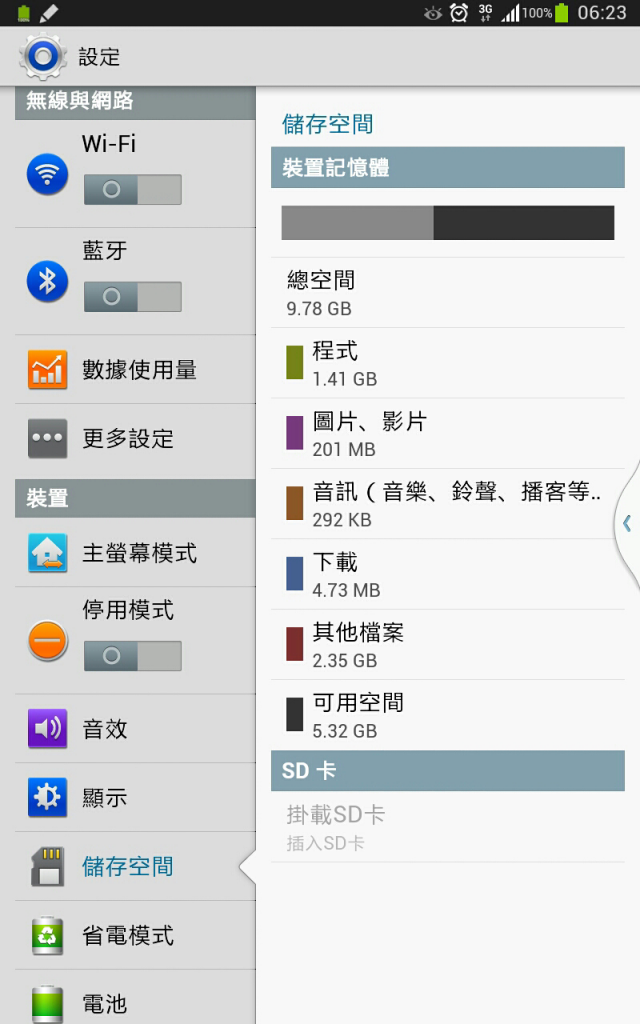
Task: Toggle the 藍牙 Bluetooth switch
Action: (133, 296)
